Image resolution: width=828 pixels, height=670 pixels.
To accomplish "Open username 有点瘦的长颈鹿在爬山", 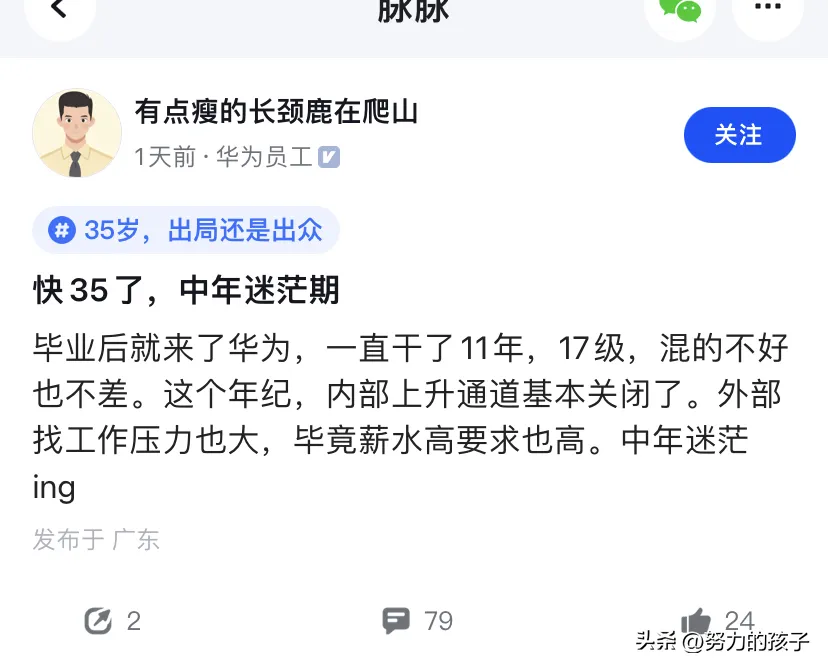I will 276,111.
